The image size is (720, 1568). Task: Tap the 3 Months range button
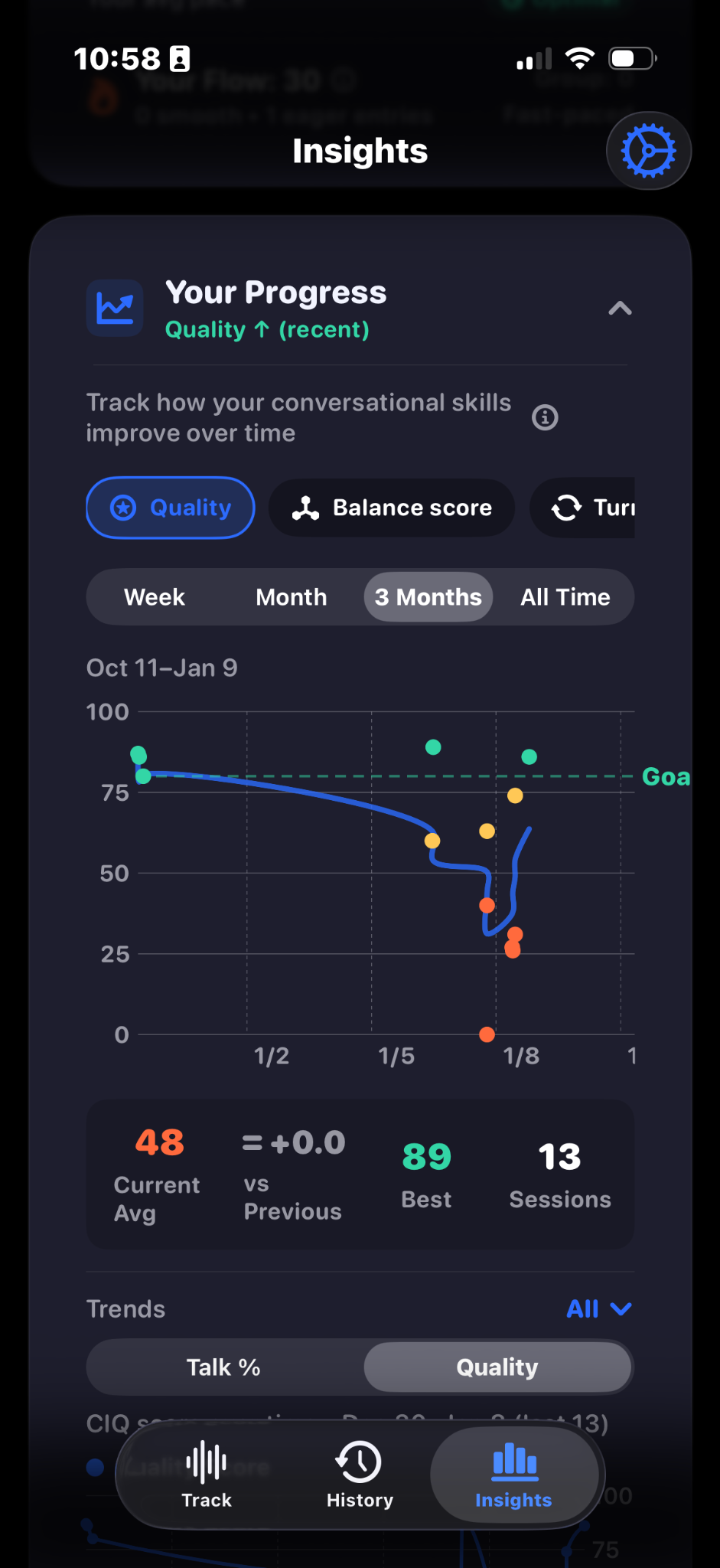click(x=428, y=597)
